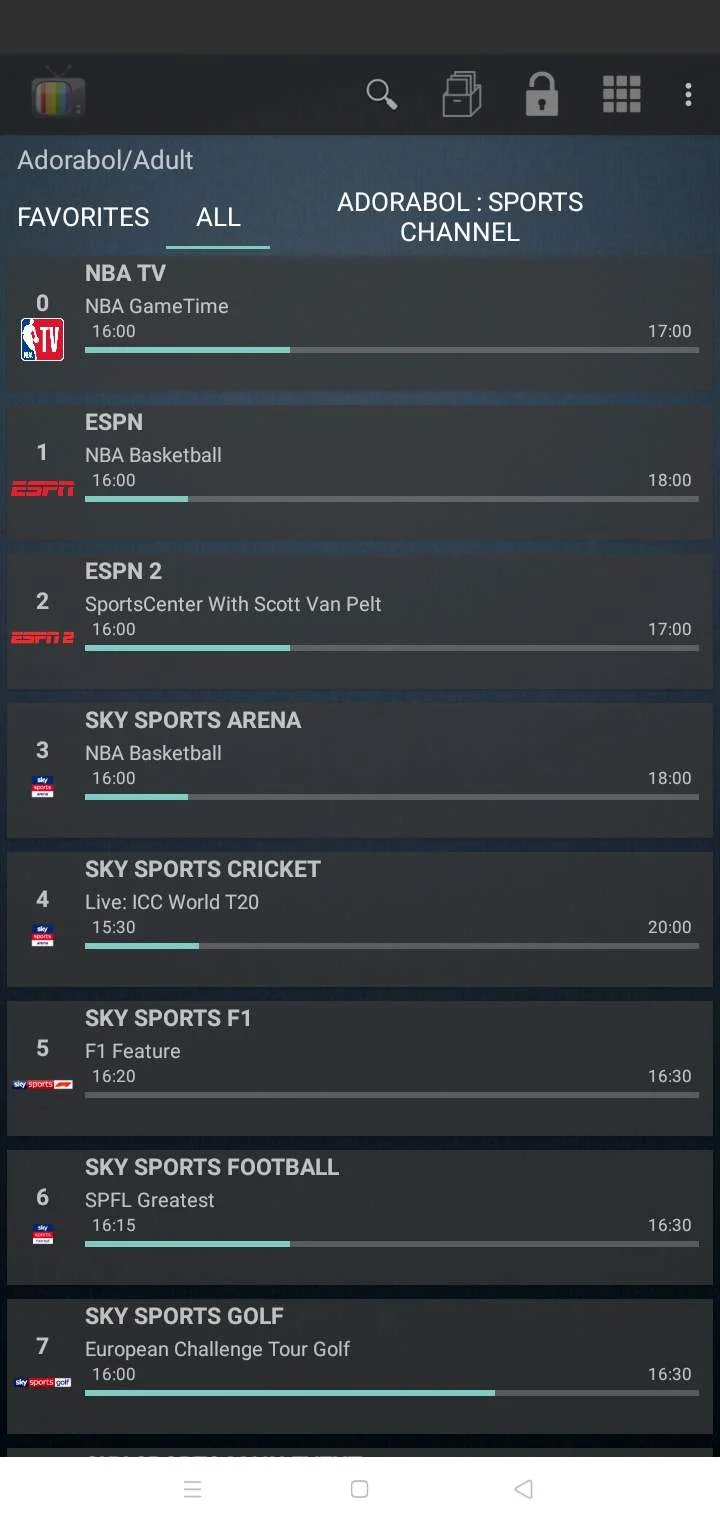
Task: Select the All tab
Action: [218, 217]
